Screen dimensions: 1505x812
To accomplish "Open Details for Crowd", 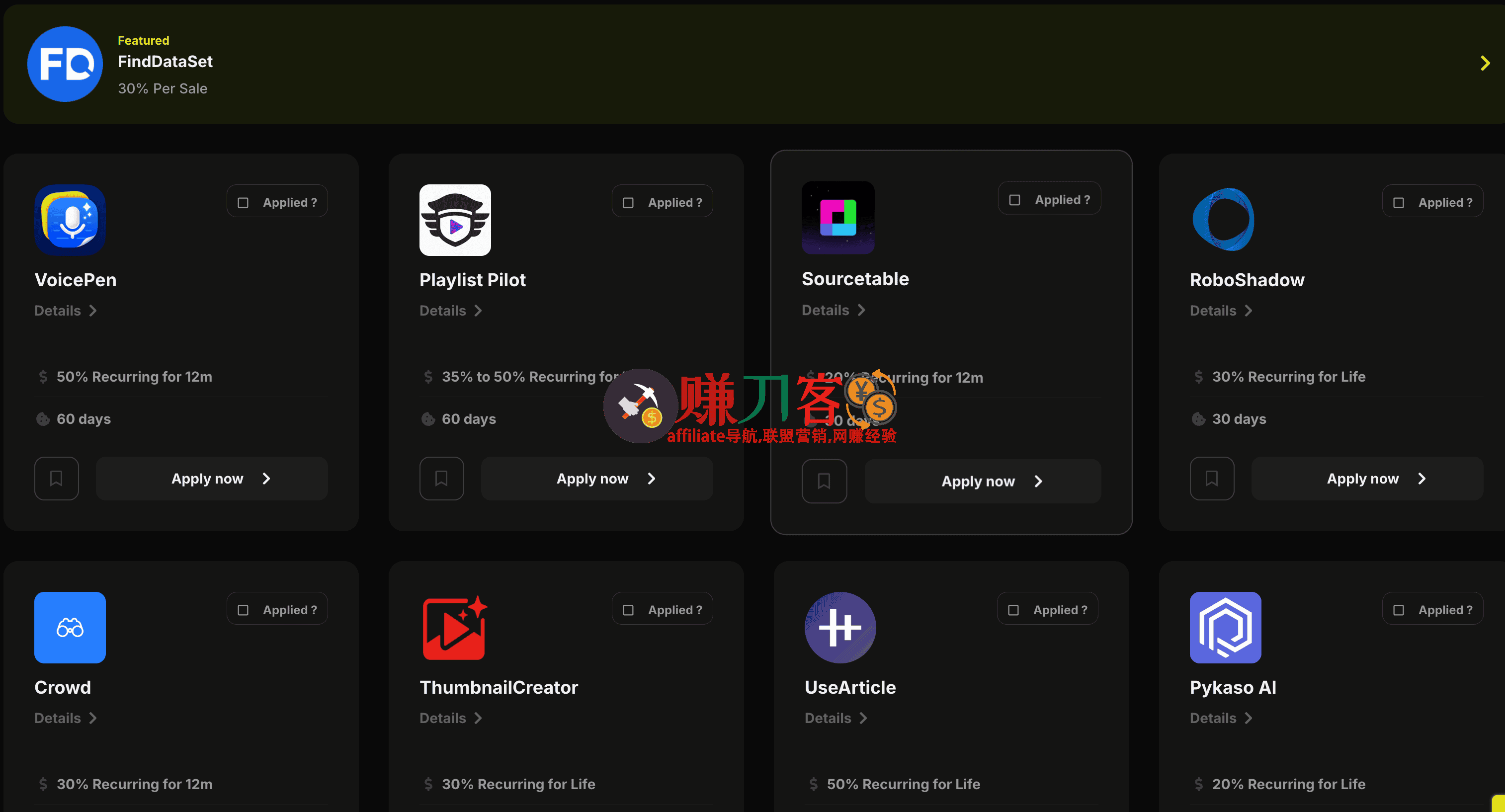I will coord(65,718).
